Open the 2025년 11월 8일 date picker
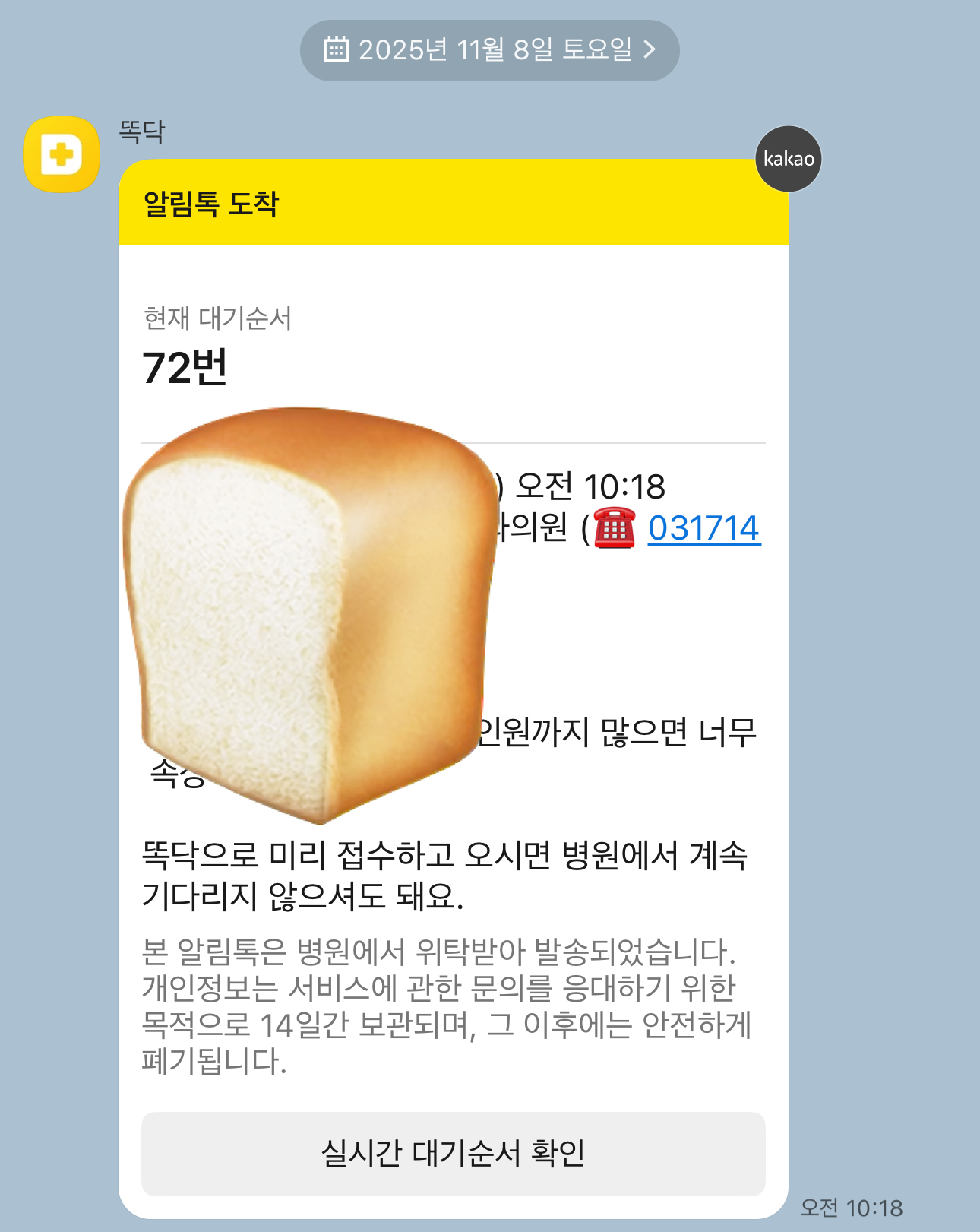Screen dimensions: 980x1232 [489, 50]
